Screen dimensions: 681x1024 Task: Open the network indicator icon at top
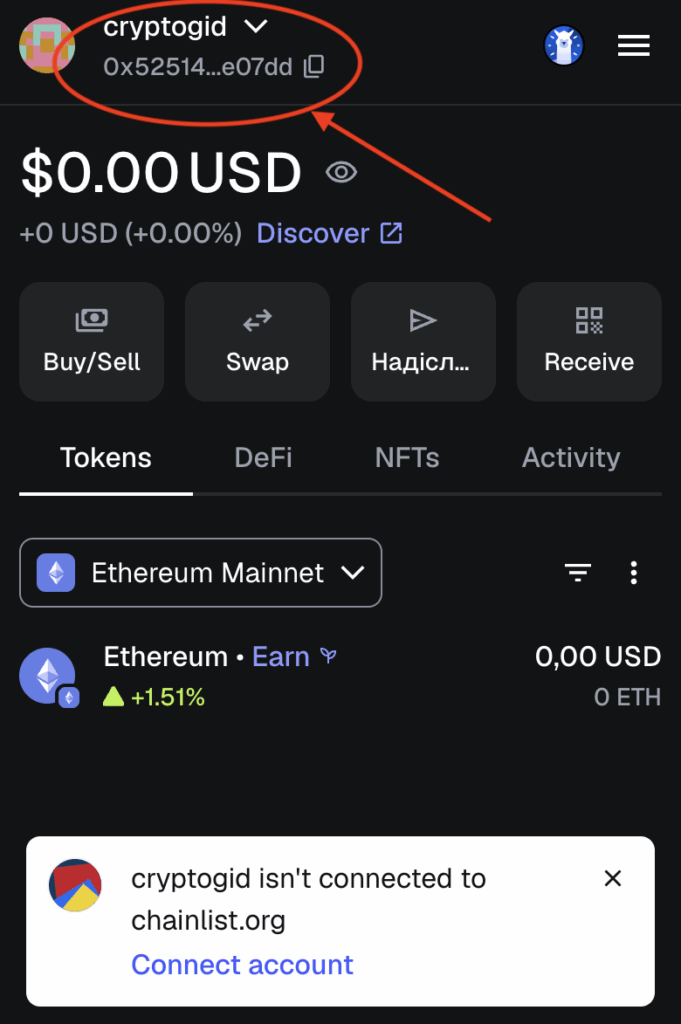tap(563, 45)
